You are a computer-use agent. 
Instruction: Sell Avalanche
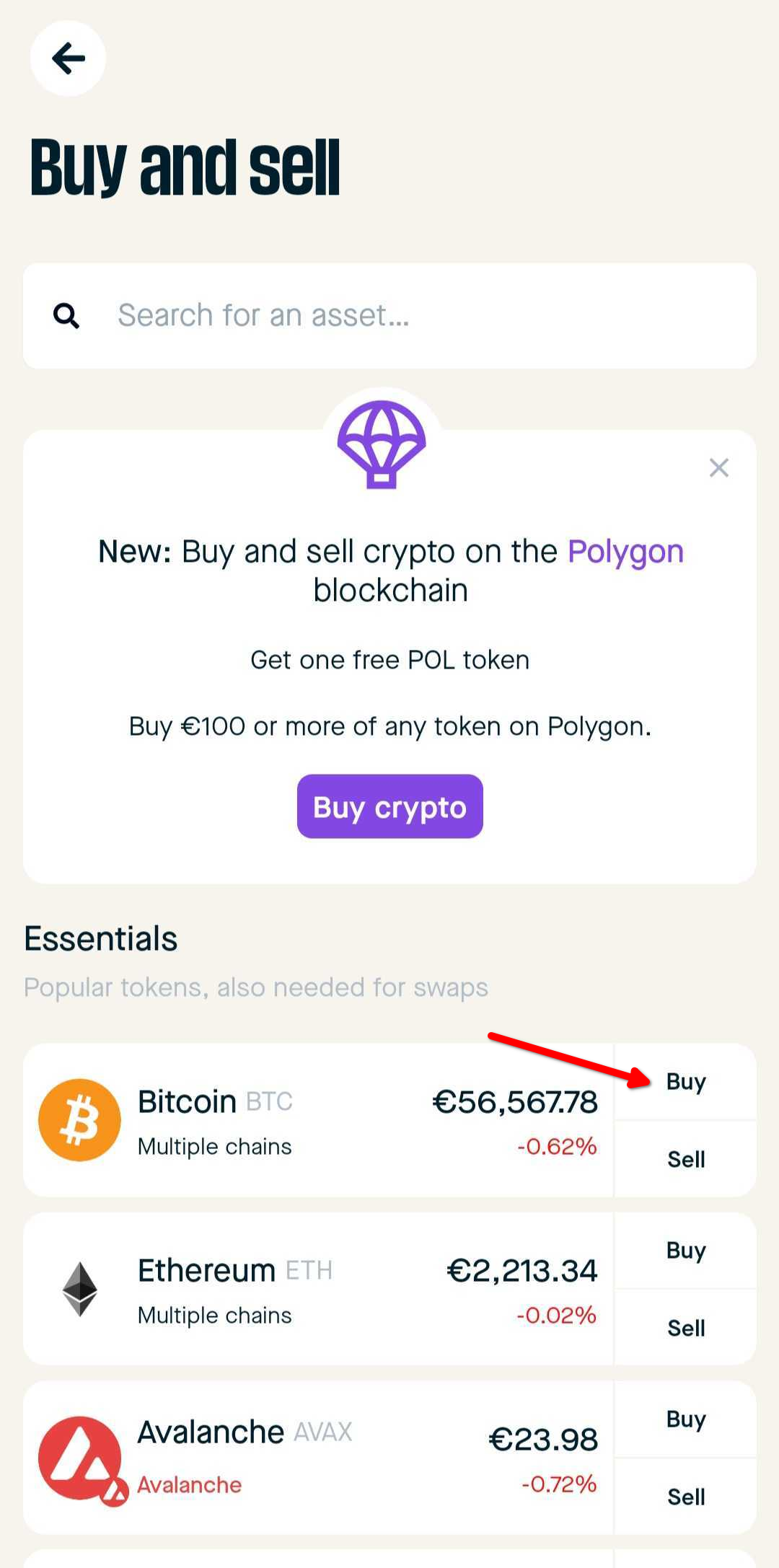(685, 1497)
